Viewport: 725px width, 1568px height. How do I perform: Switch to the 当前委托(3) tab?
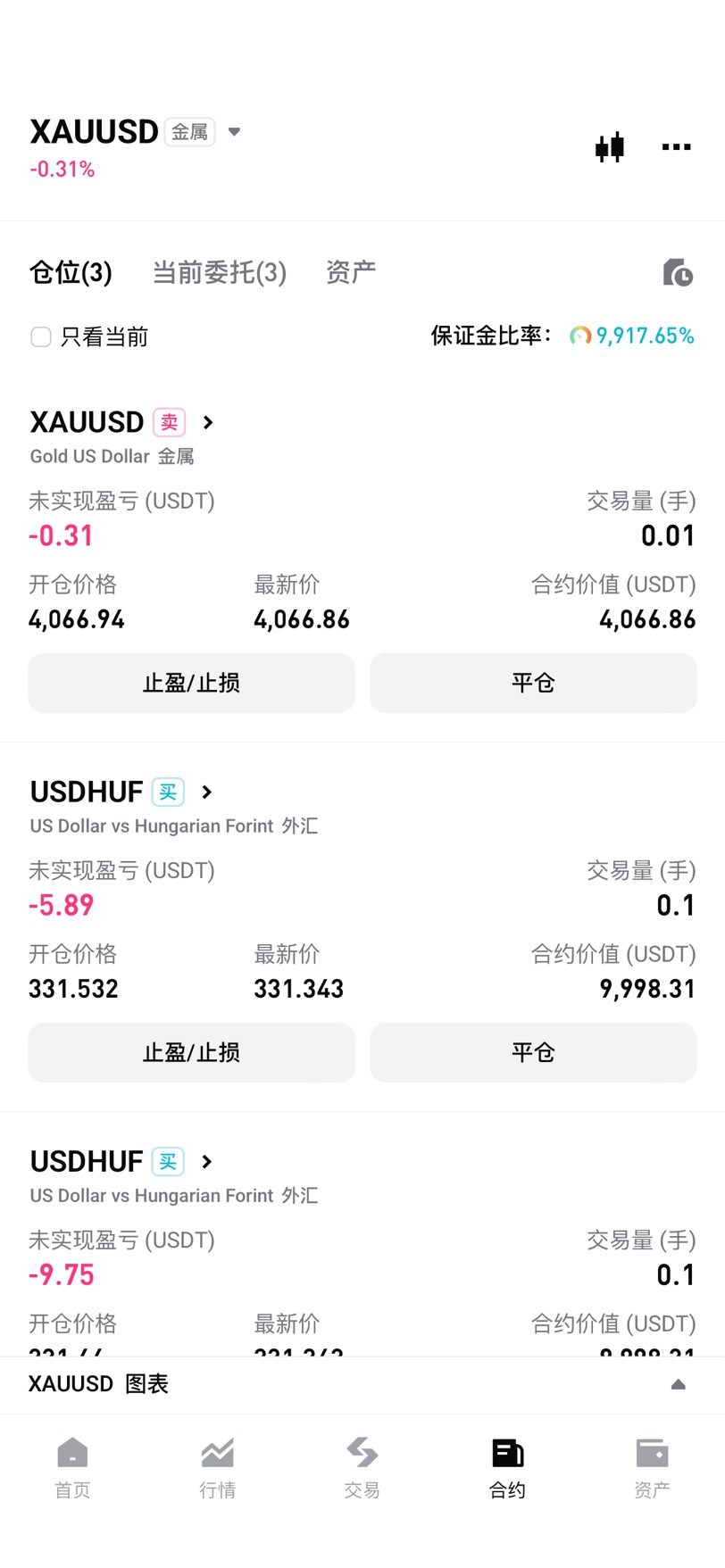click(x=219, y=274)
